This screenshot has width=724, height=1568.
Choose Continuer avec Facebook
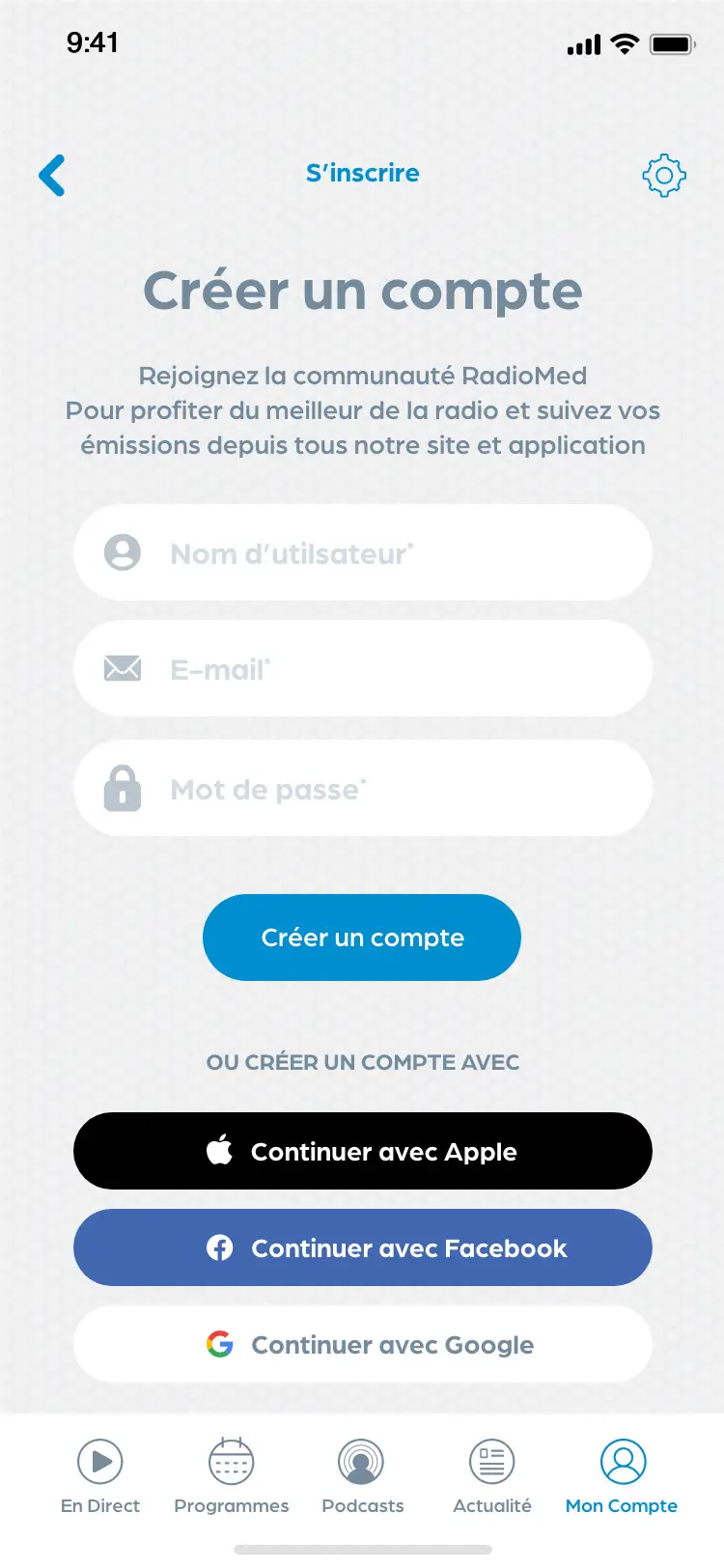click(x=363, y=1247)
